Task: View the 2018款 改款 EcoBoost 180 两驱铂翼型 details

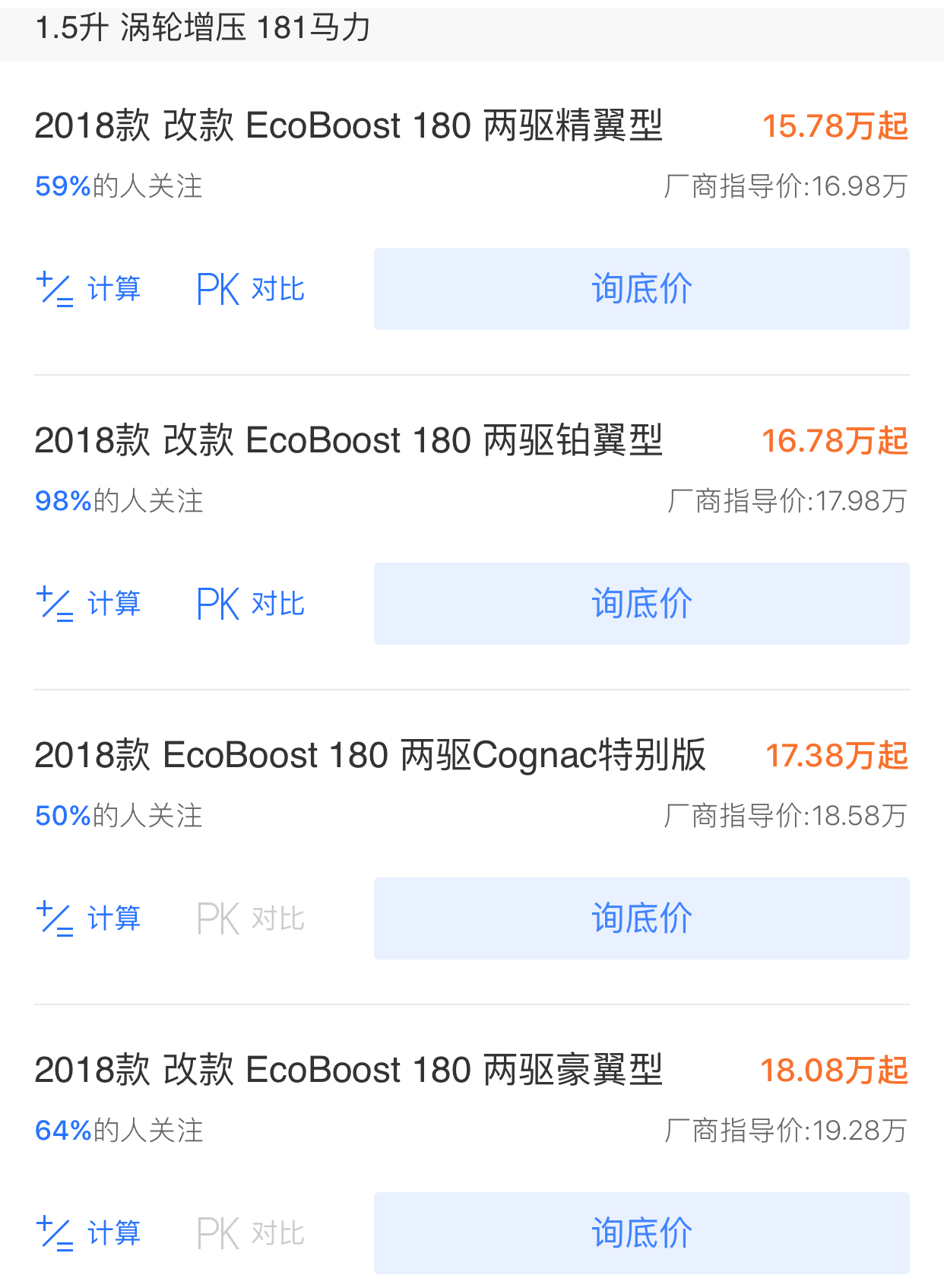Action: pyautogui.click(x=348, y=441)
